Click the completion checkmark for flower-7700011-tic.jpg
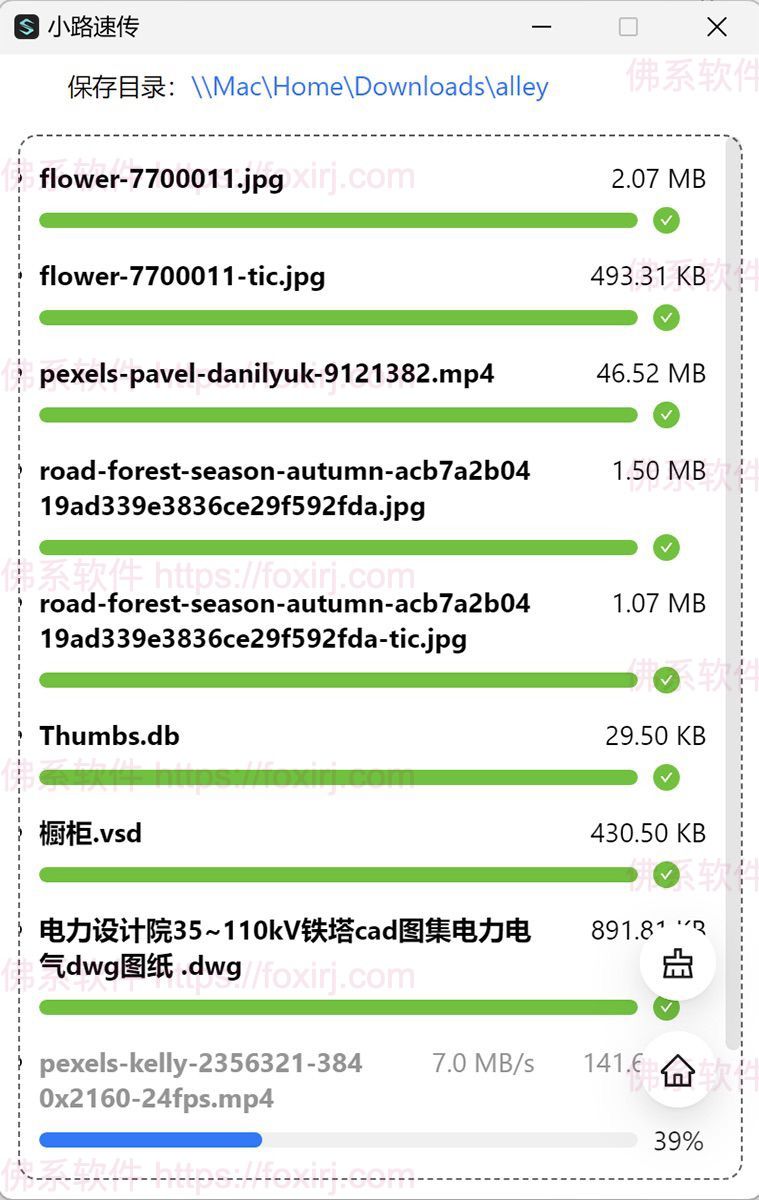Image resolution: width=759 pixels, height=1200 pixels. [x=666, y=317]
